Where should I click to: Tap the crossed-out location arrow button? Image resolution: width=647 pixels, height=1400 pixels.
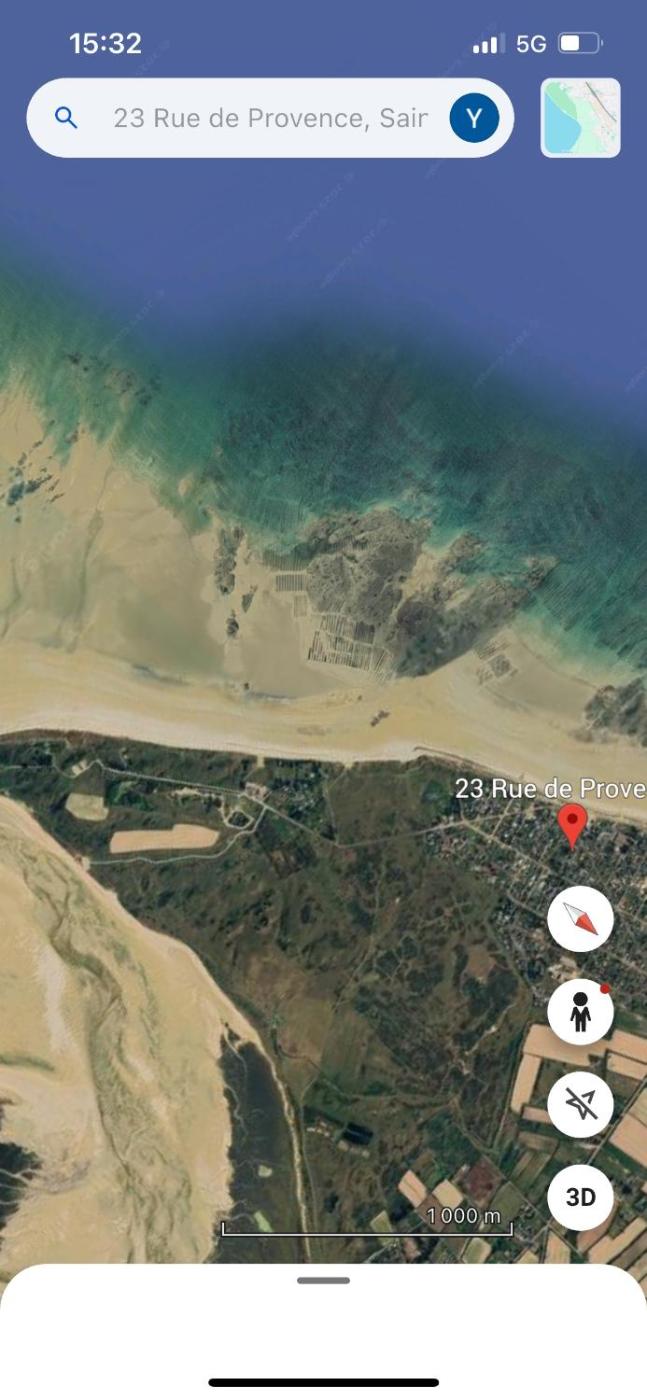click(x=580, y=1104)
